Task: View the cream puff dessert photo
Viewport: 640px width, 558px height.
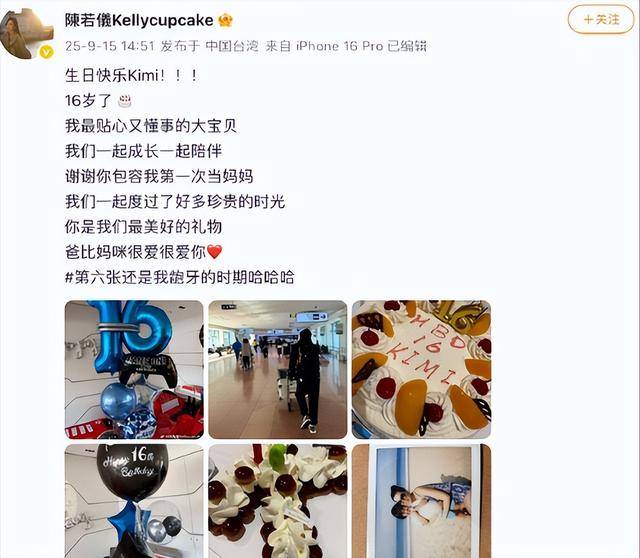Action: tap(277, 501)
